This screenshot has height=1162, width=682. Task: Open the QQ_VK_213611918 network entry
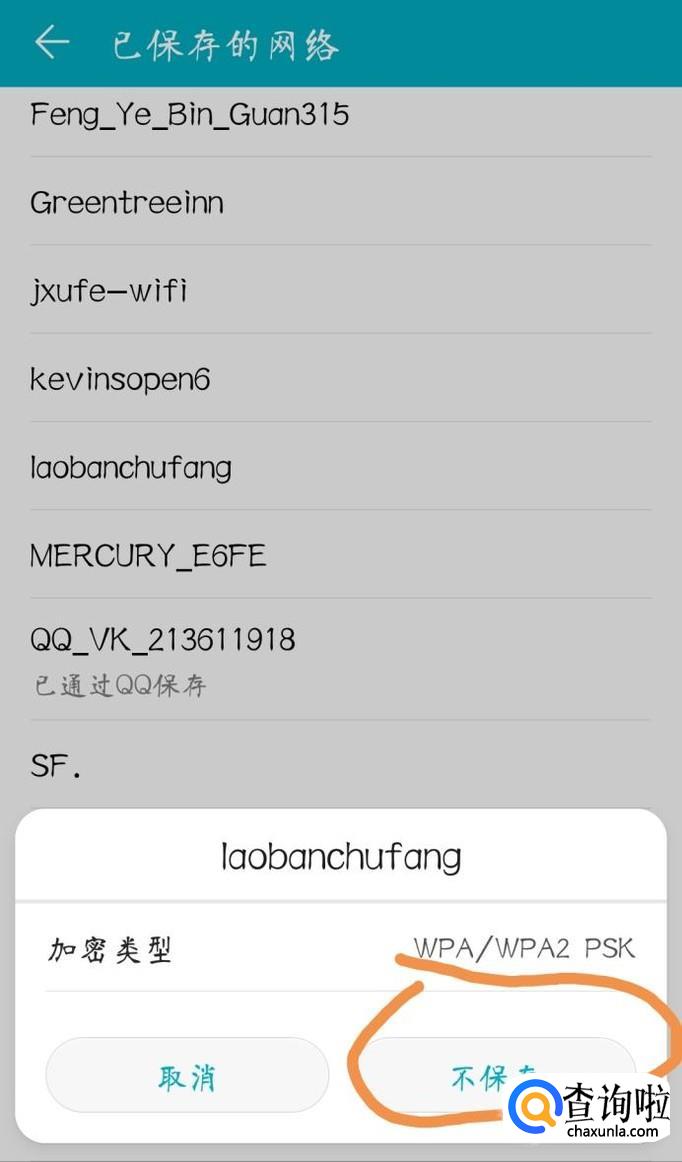click(340, 660)
